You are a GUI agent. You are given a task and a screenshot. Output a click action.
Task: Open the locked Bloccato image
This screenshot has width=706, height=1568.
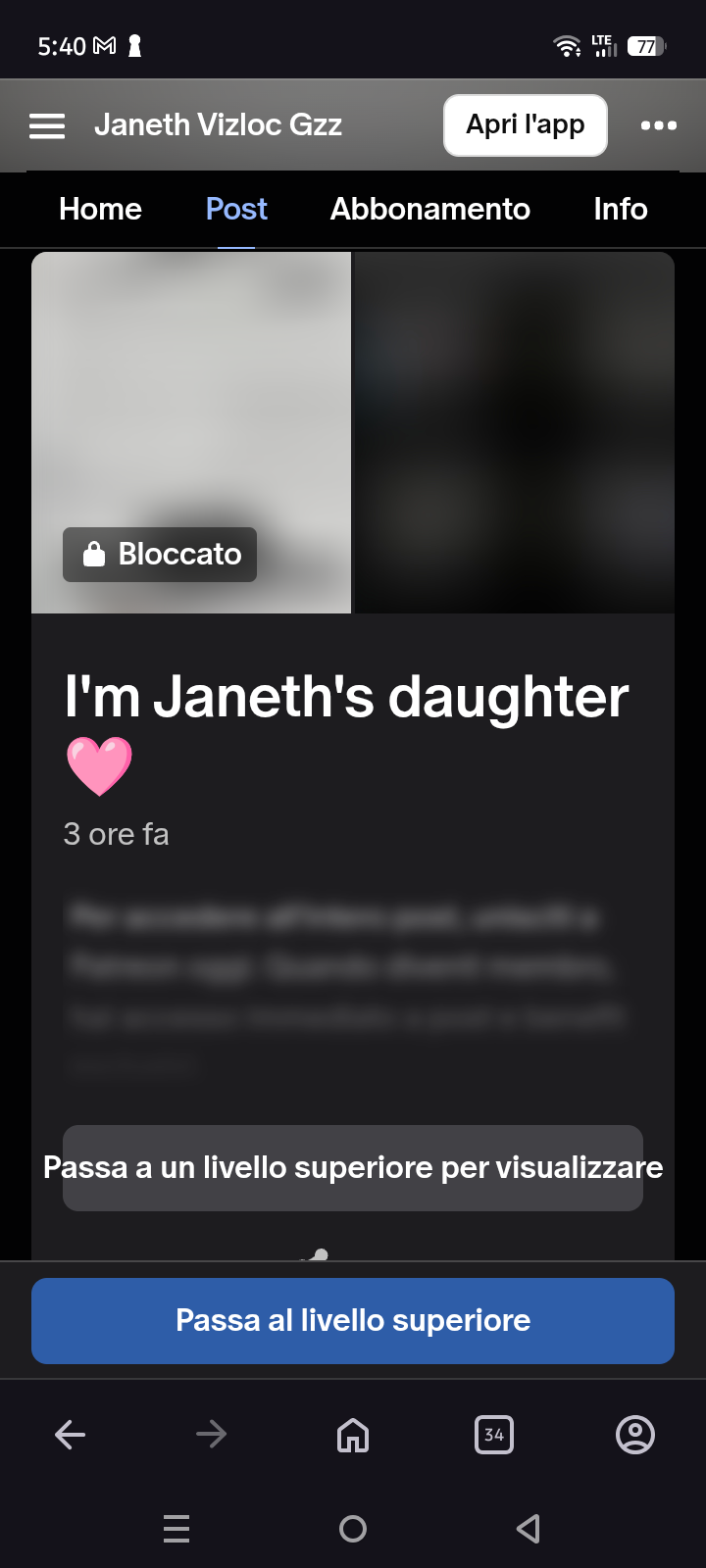pyautogui.click(x=191, y=432)
